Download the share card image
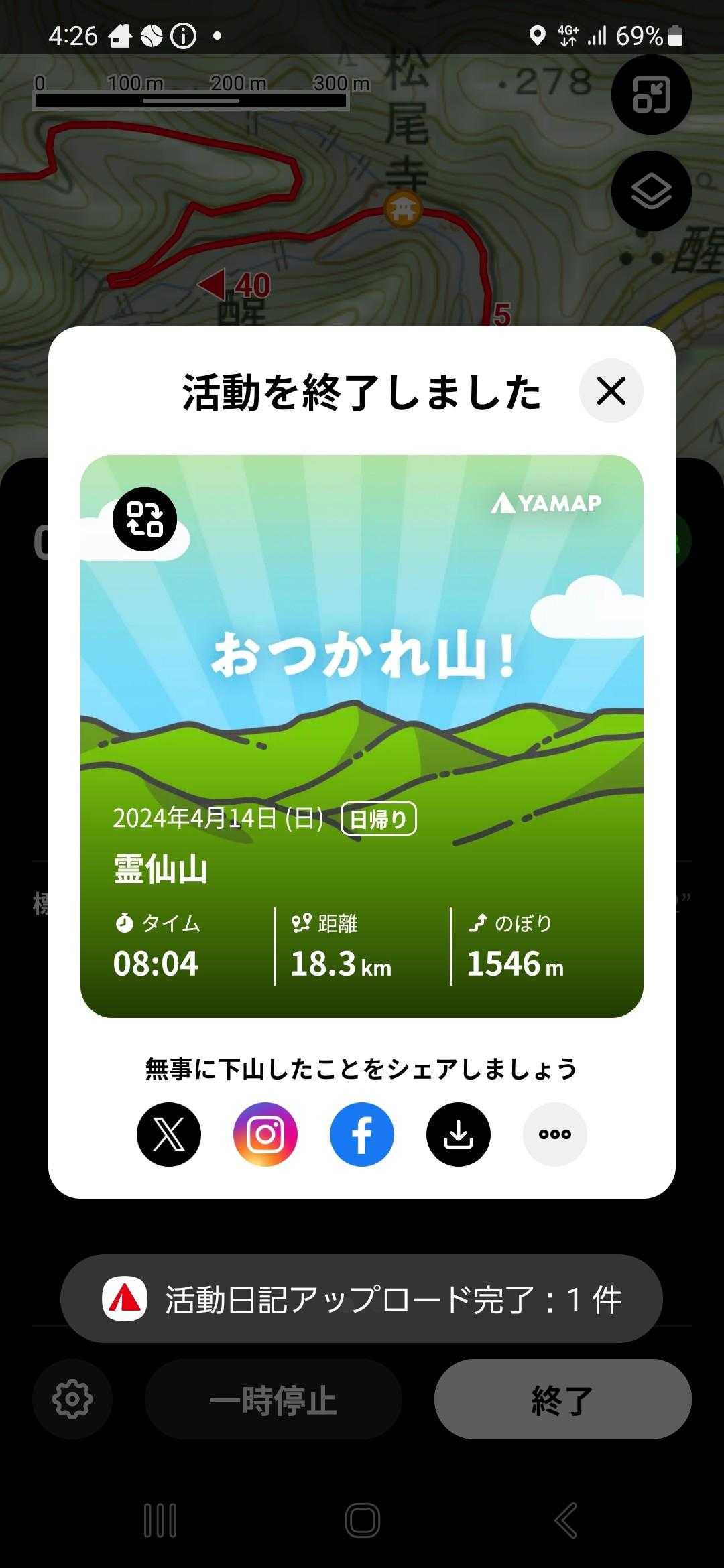Image resolution: width=724 pixels, height=1568 pixels. coord(459,1134)
